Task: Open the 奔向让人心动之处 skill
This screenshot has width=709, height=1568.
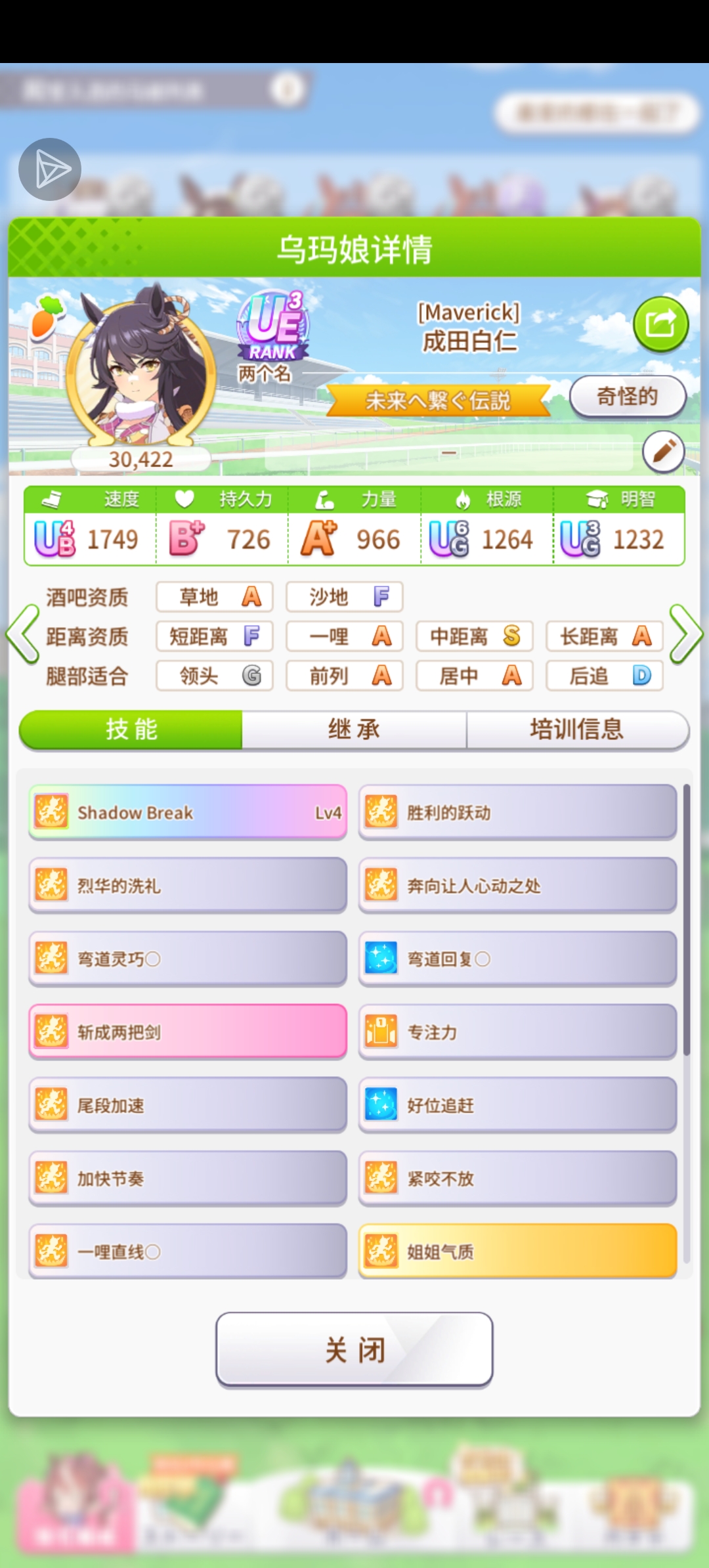Action: [x=517, y=886]
